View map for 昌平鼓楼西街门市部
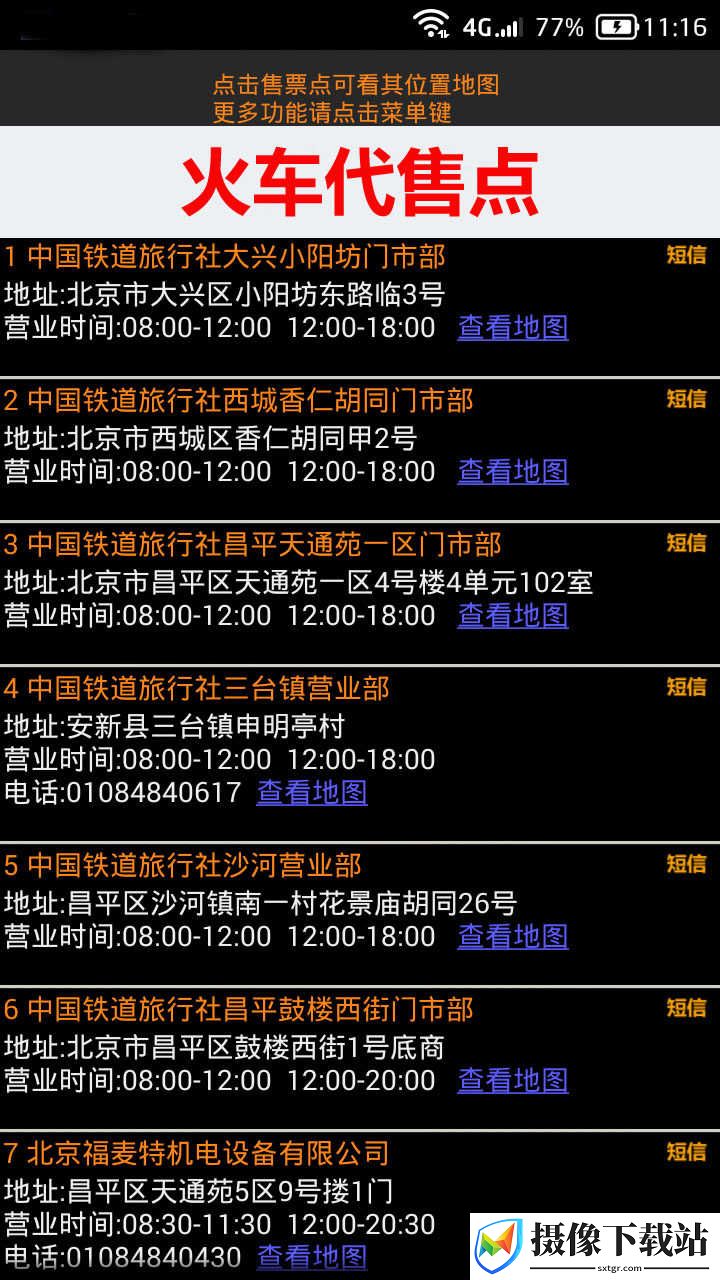This screenshot has width=720, height=1280. pos(513,1080)
